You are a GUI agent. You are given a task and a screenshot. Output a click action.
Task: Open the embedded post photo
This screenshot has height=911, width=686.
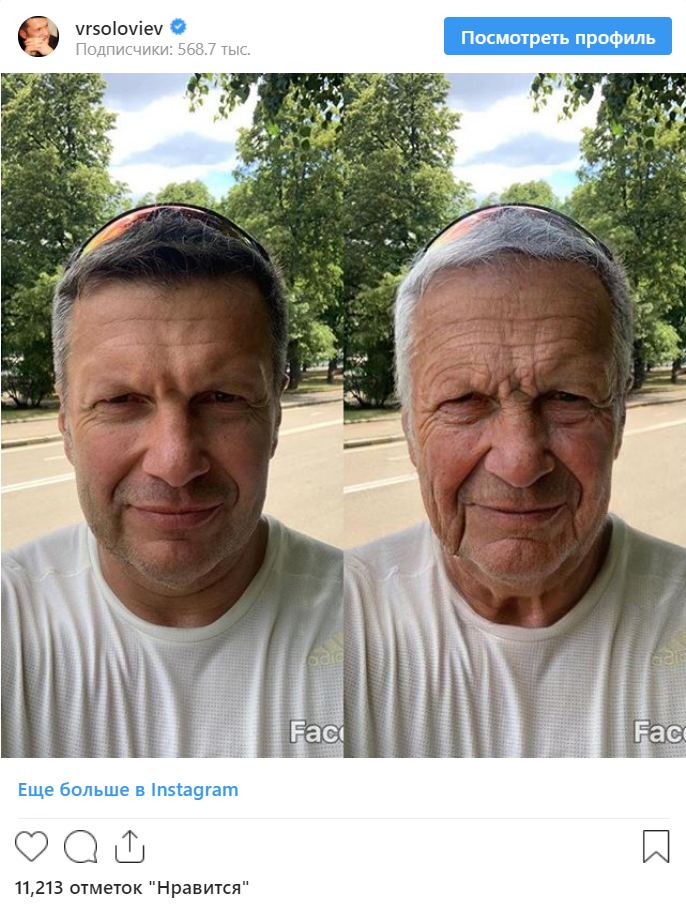343,415
